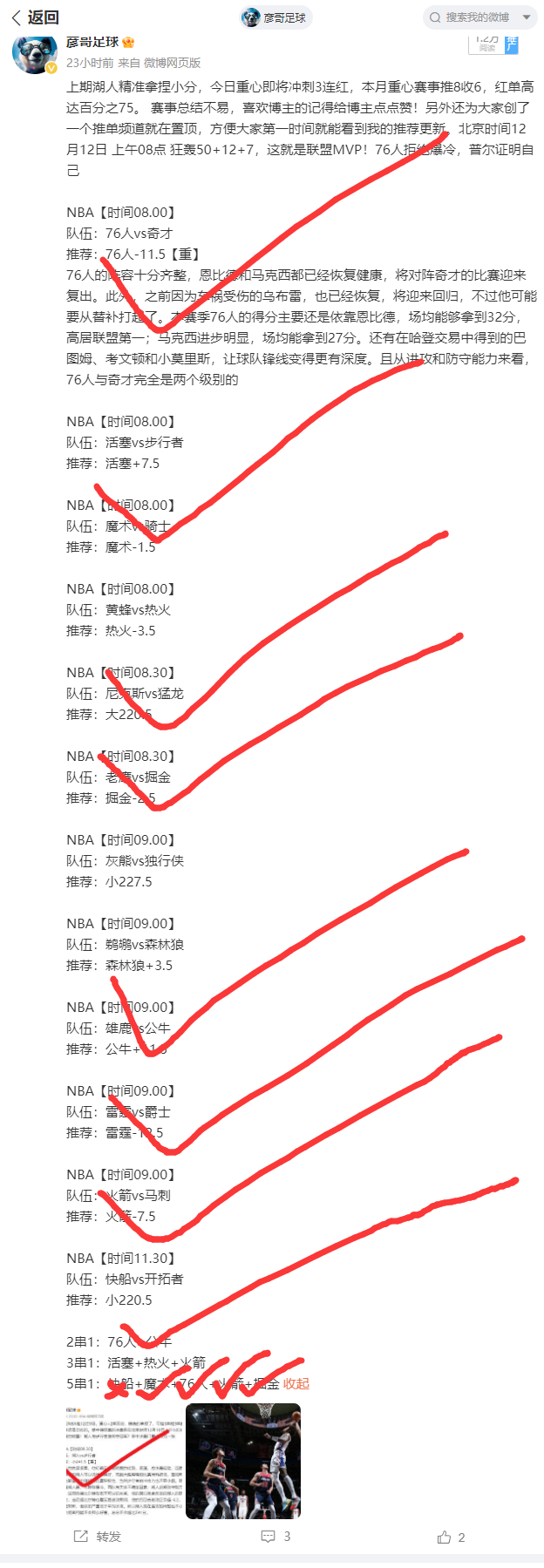544x1568 pixels.
Task: Open the 彦哥足球 username link on the post
Action: coord(93,42)
